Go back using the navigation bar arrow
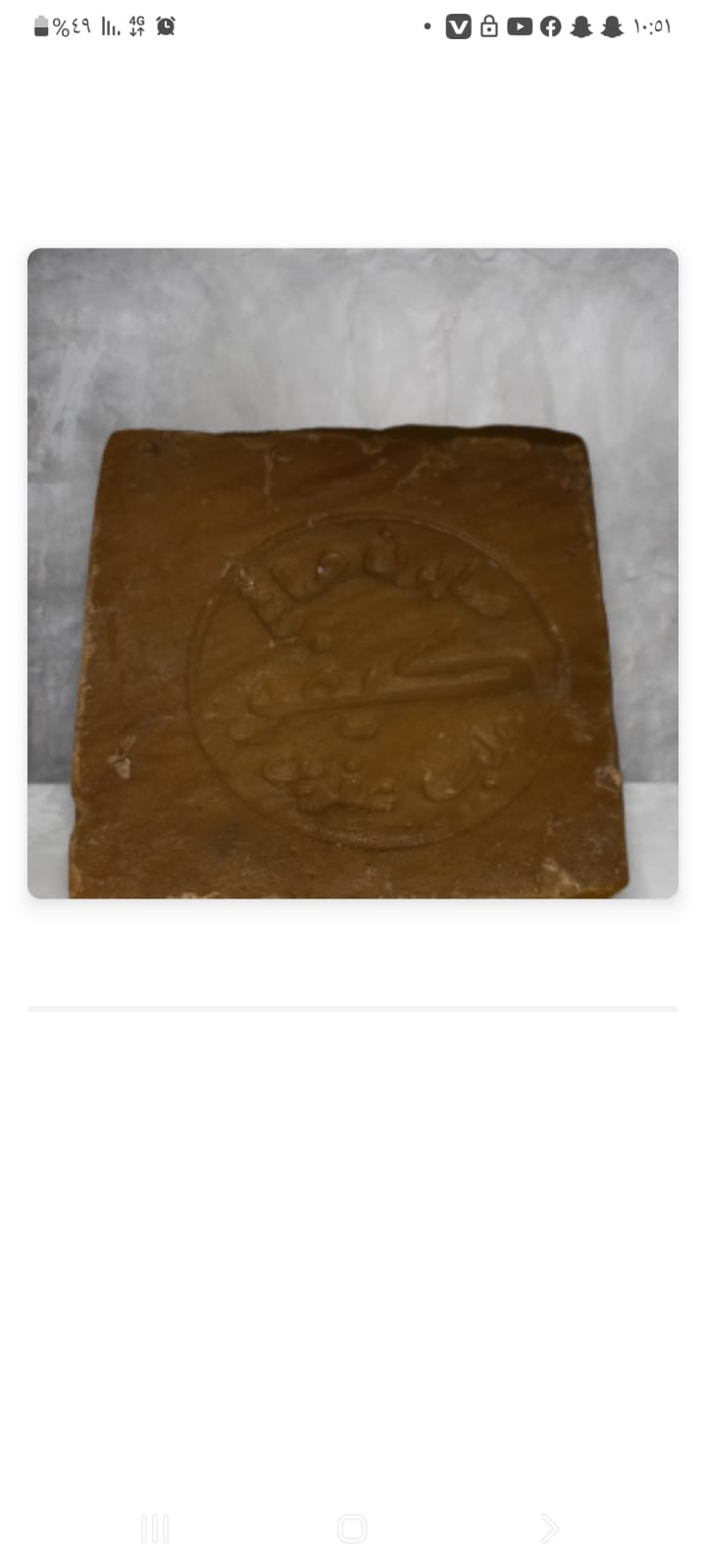Viewport: 706px width, 1568px height. (x=549, y=1528)
